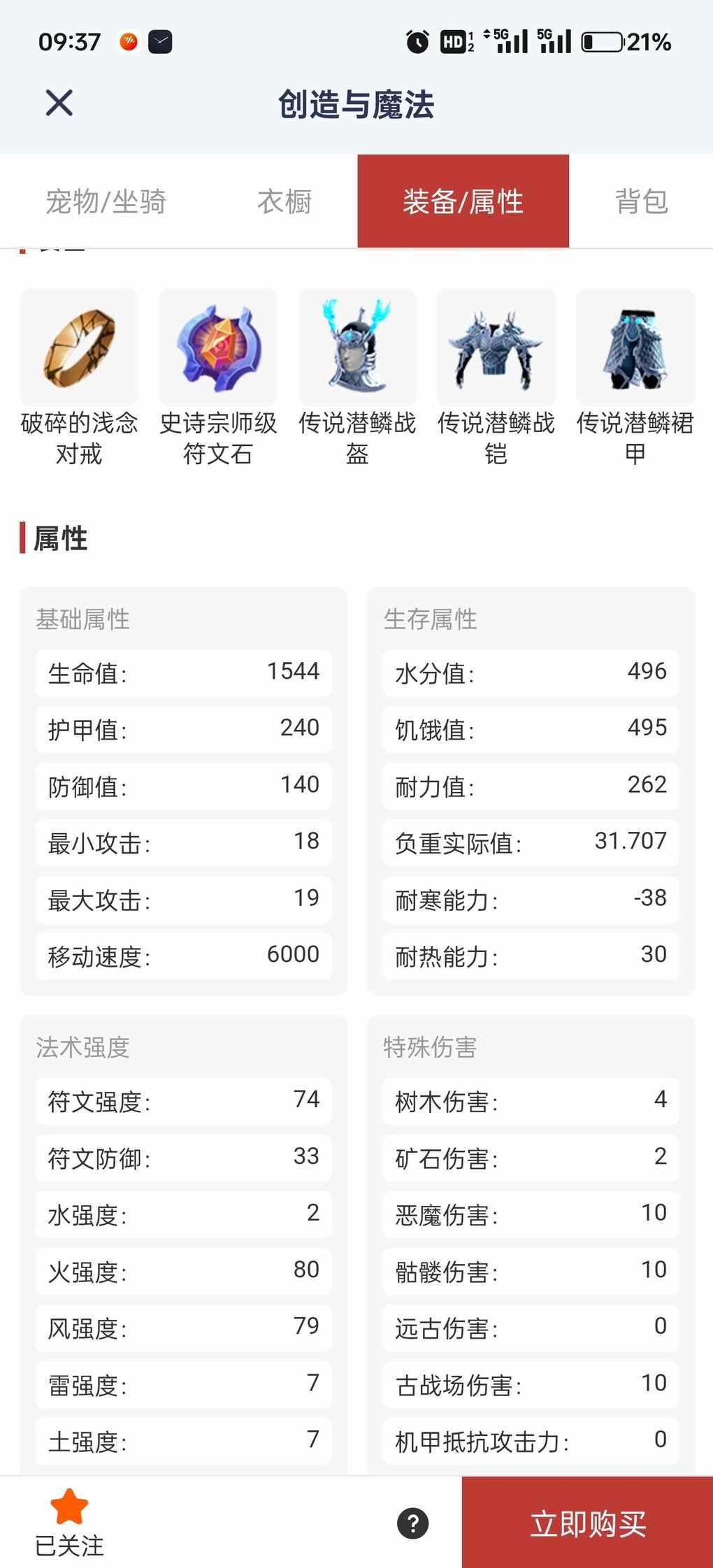The width and height of the screenshot is (713, 1568).
Task: Open the 背包 tab
Action: pos(641,201)
